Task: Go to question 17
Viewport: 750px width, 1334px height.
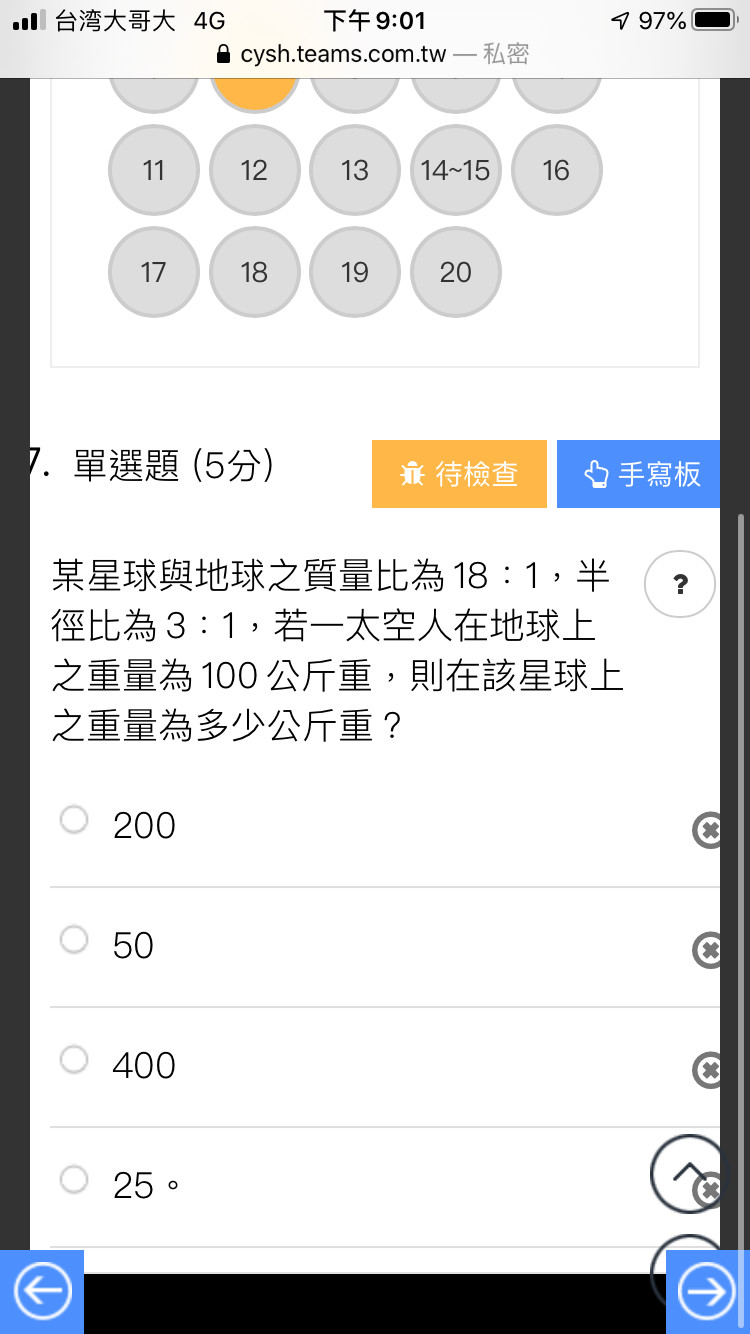Action: coord(154,272)
